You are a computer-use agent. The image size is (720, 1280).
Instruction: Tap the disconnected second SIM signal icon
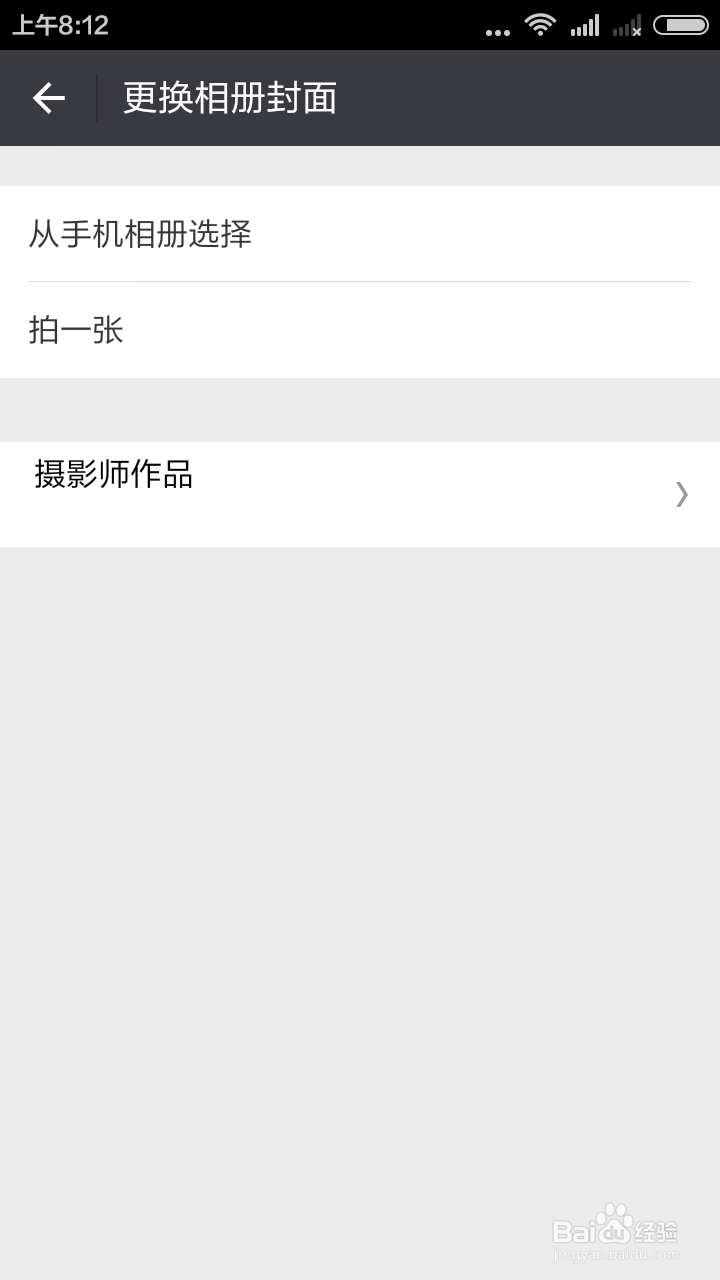627,25
